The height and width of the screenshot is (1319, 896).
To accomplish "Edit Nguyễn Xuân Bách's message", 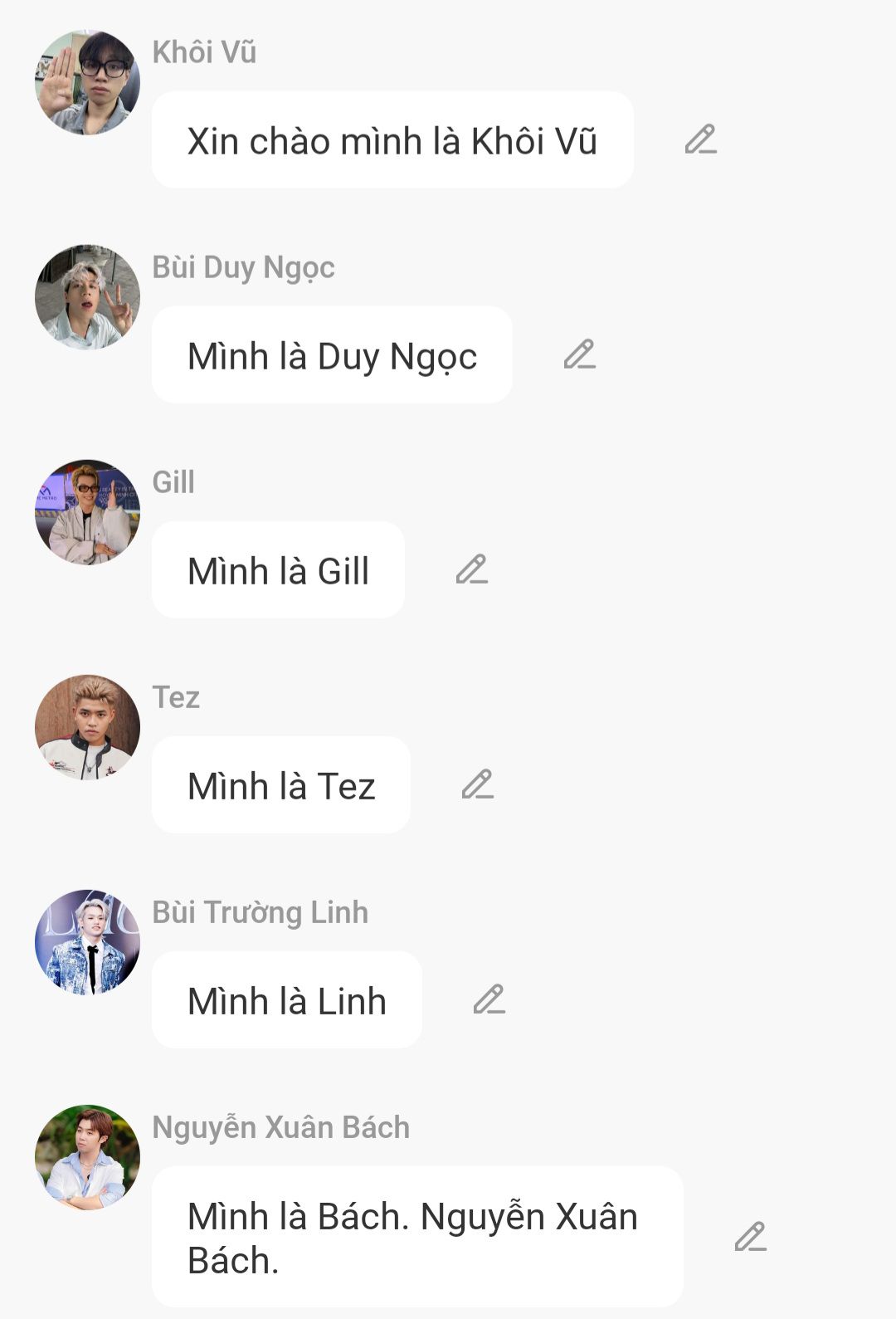I will 750,1237.
